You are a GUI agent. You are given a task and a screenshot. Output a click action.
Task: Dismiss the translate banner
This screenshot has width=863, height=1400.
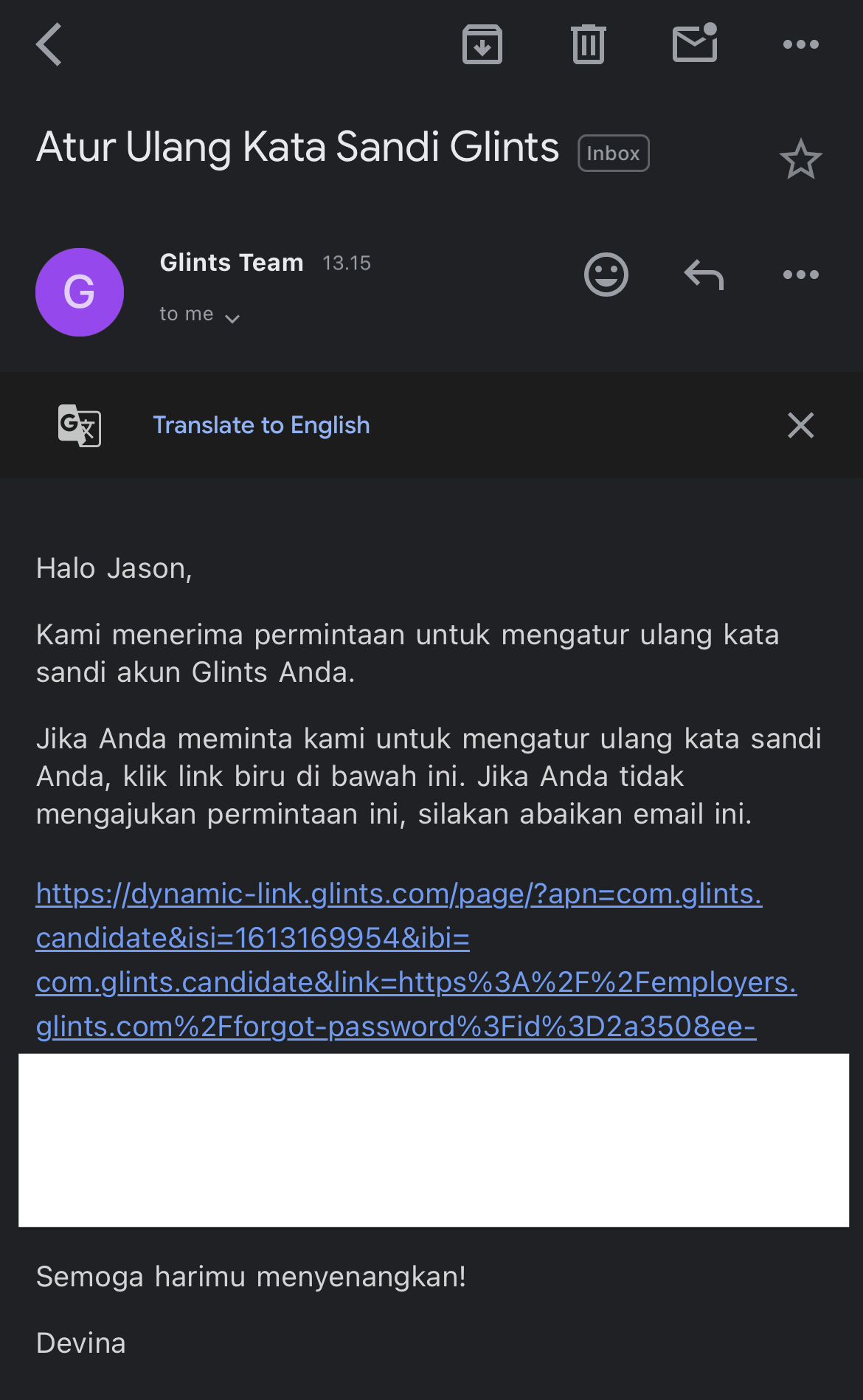800,425
